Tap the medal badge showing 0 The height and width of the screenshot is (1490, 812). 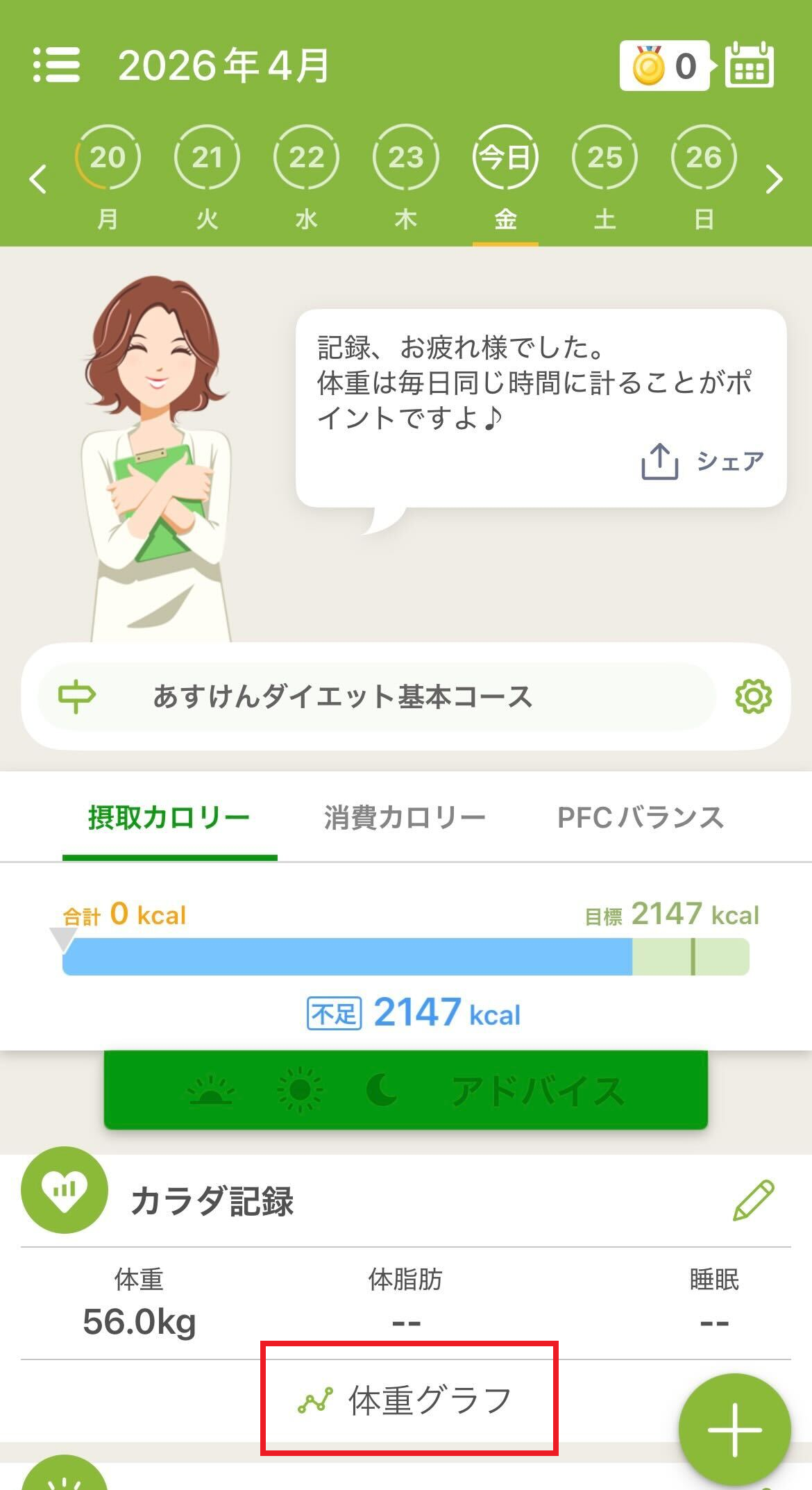664,65
